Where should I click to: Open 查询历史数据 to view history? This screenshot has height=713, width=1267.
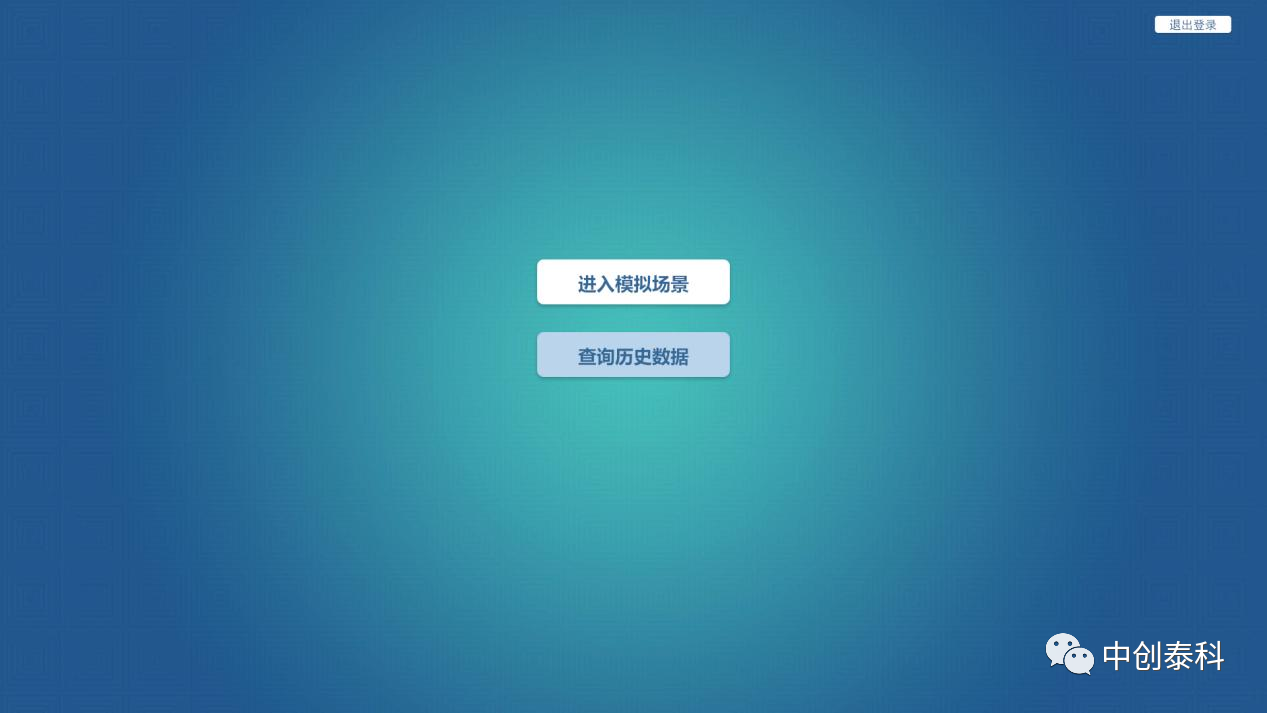633,355
